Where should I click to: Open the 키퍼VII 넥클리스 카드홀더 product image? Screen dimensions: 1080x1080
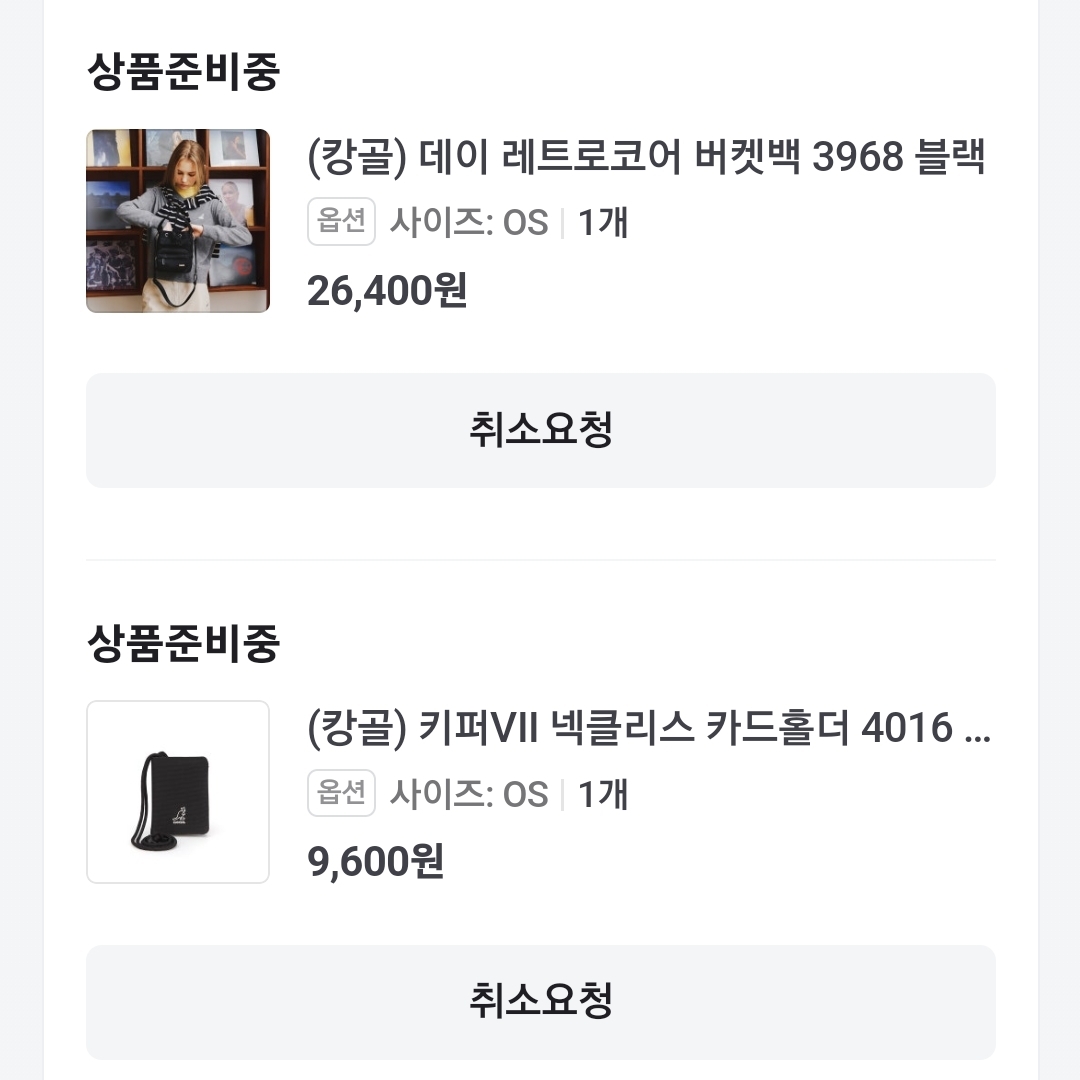pos(178,792)
